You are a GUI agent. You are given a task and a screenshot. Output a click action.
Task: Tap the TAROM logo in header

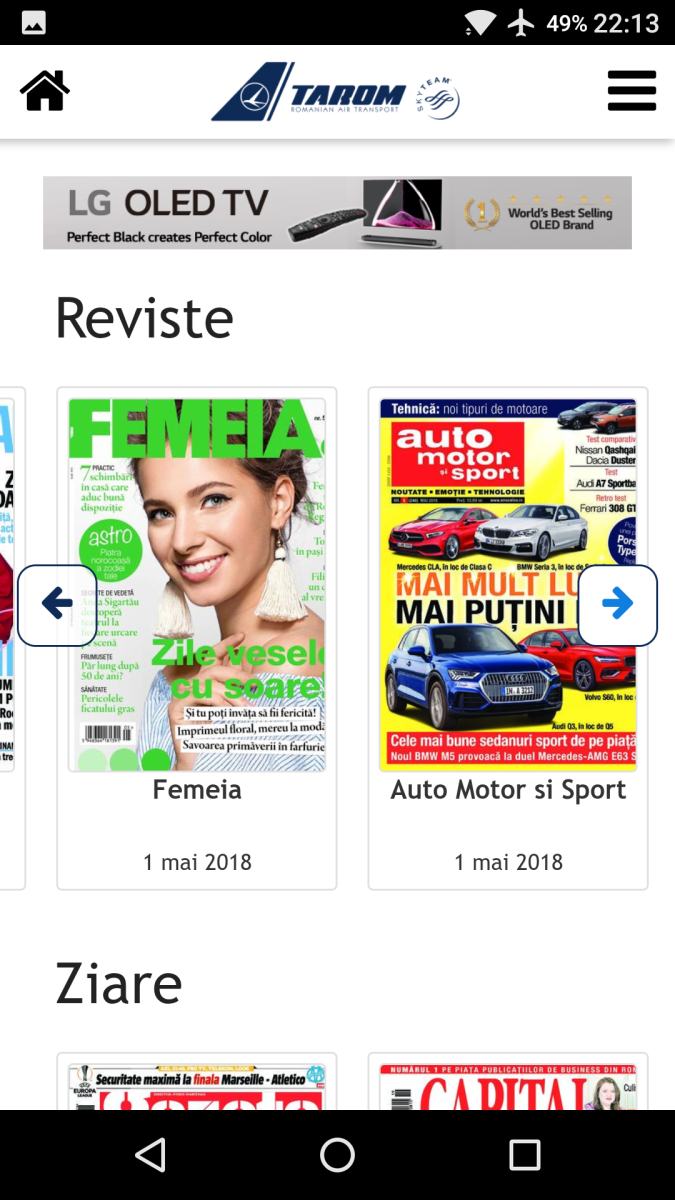335,93
